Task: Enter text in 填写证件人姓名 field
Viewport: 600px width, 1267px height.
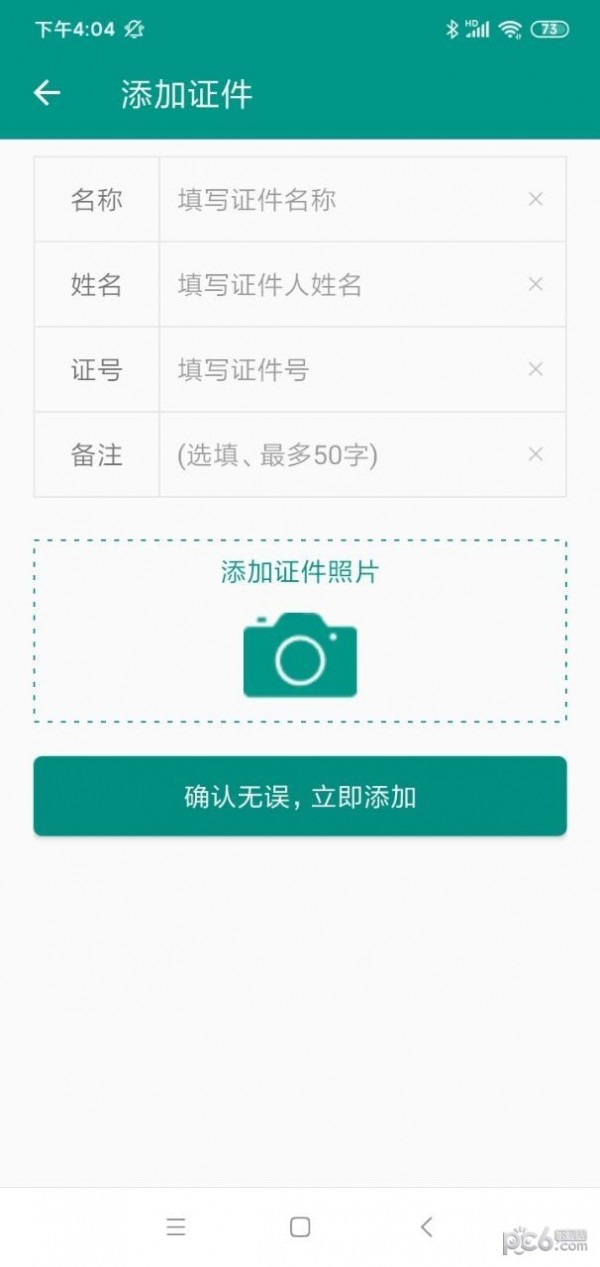Action: coord(340,285)
